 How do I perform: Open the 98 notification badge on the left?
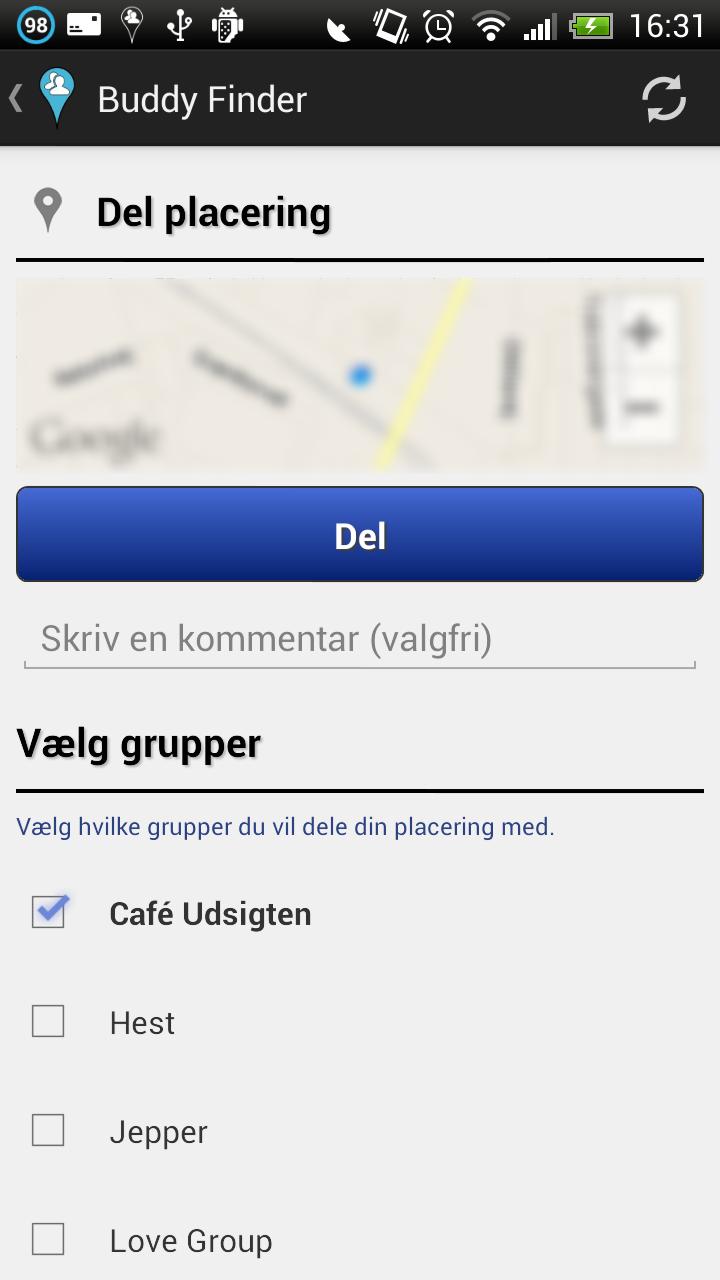pyautogui.click(x=34, y=25)
